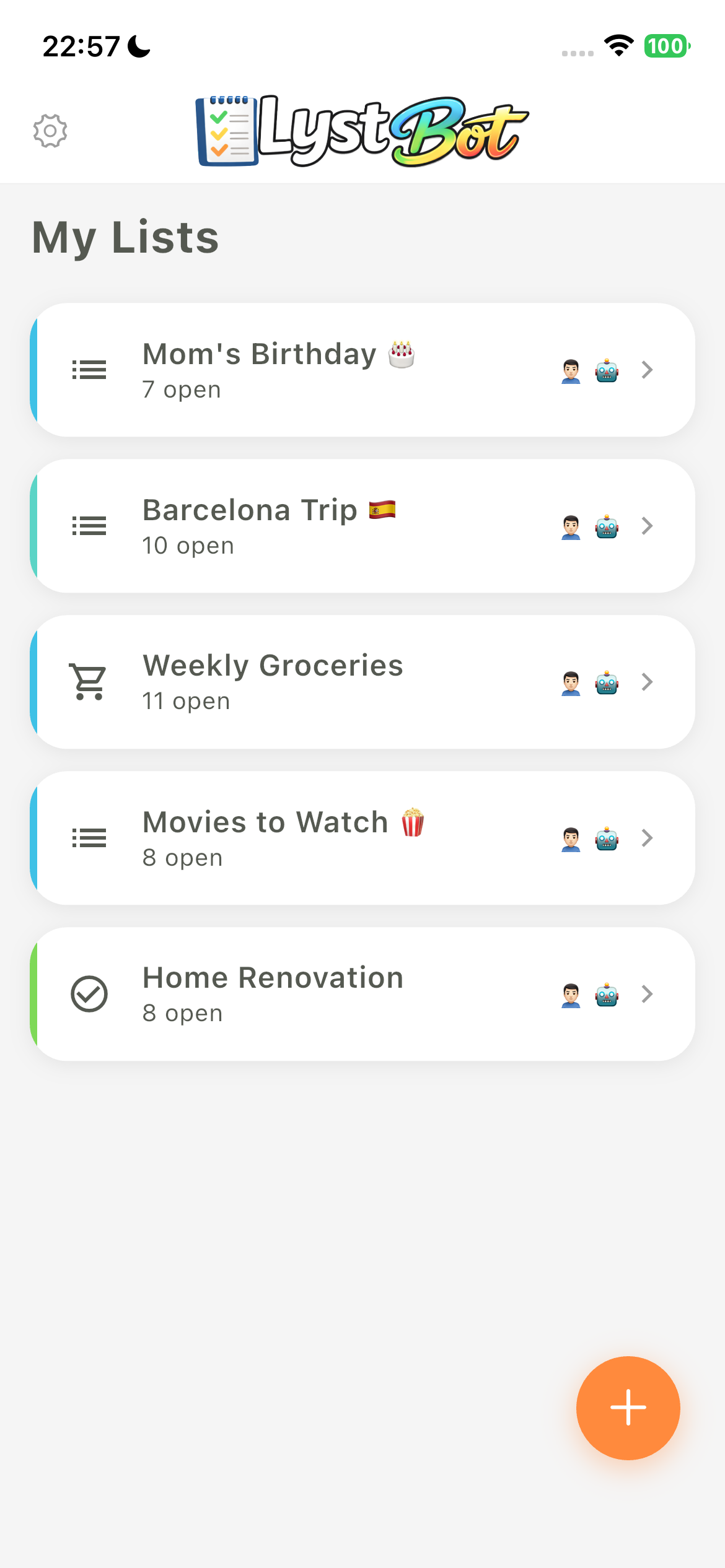The height and width of the screenshot is (1568, 725).
Task: Open the settings gear icon
Action: (50, 131)
